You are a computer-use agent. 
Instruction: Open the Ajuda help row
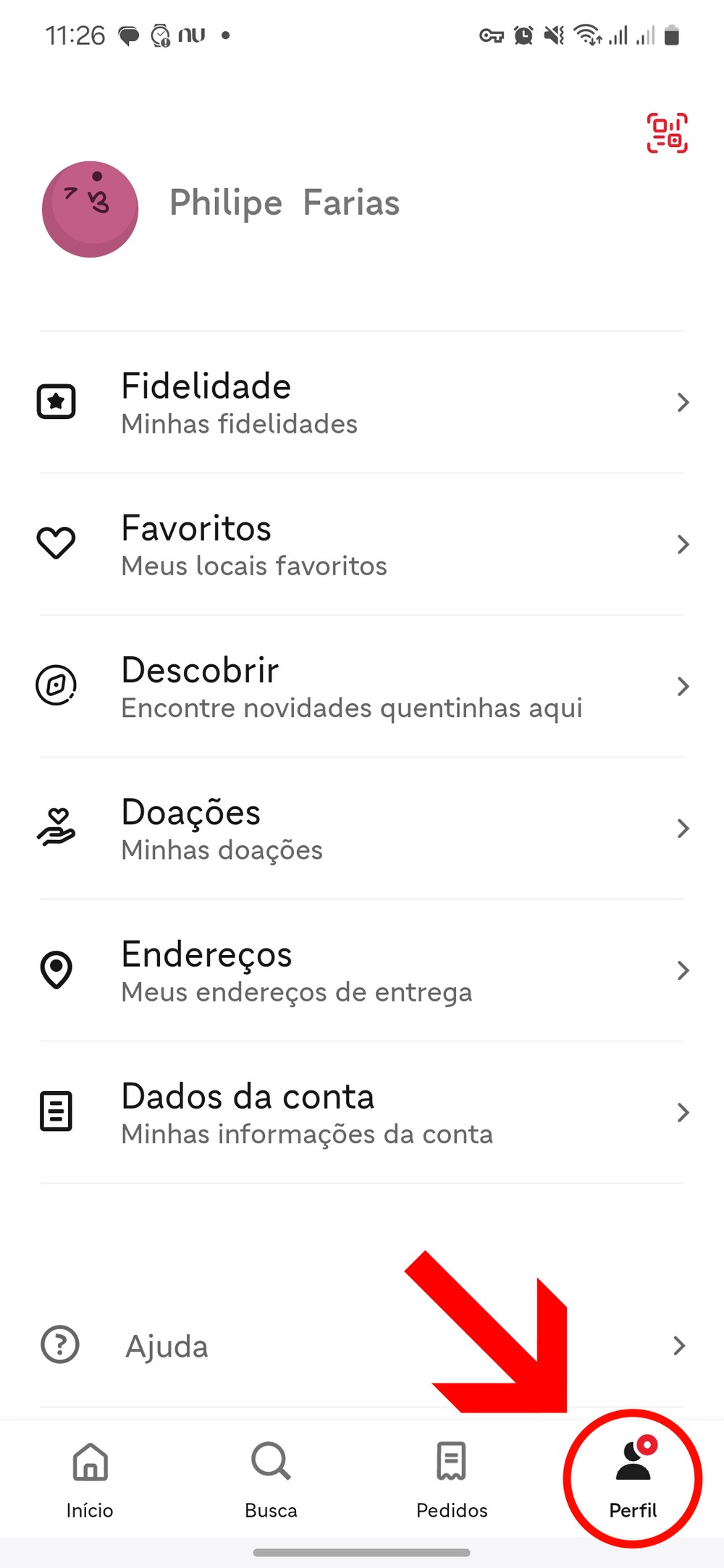(x=362, y=1346)
